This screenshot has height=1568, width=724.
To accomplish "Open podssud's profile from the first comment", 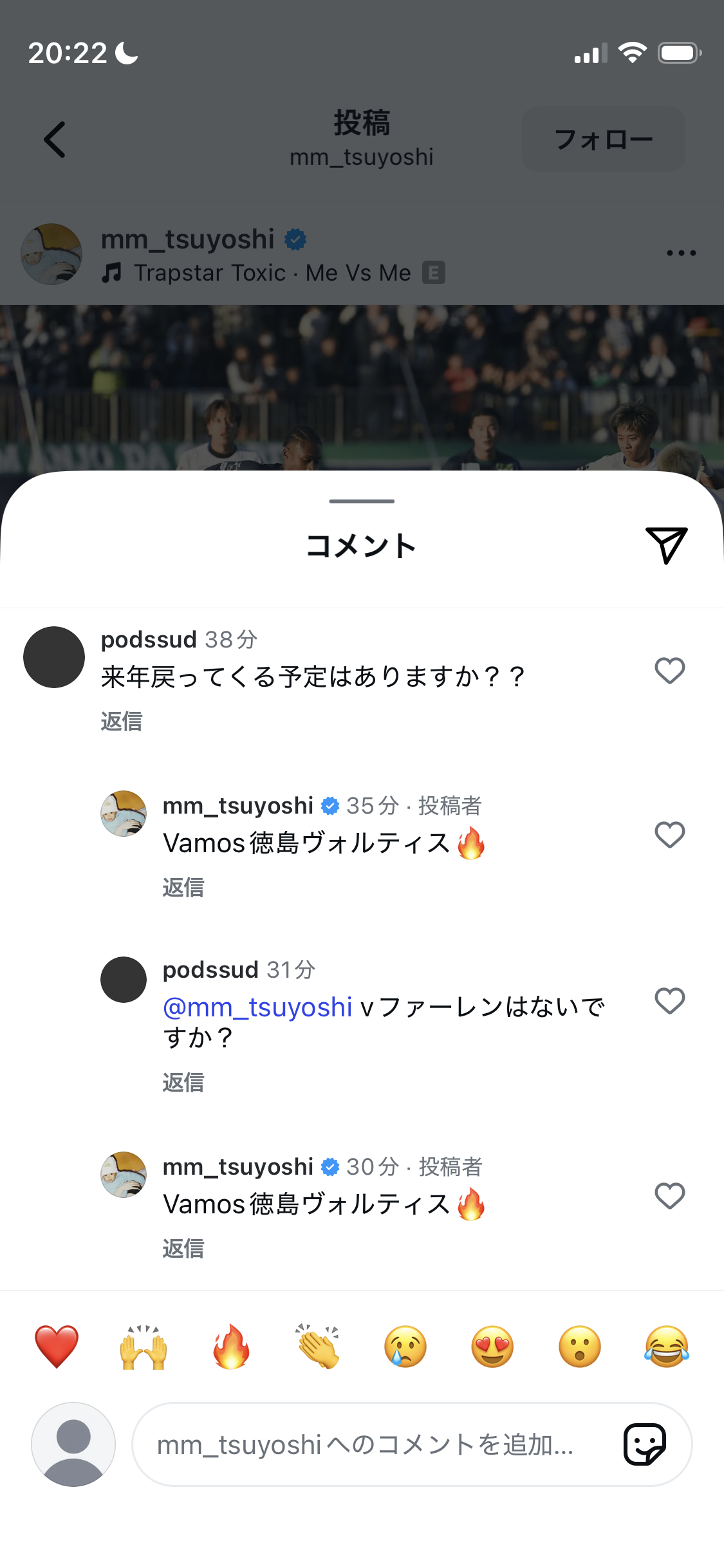I will [54, 657].
